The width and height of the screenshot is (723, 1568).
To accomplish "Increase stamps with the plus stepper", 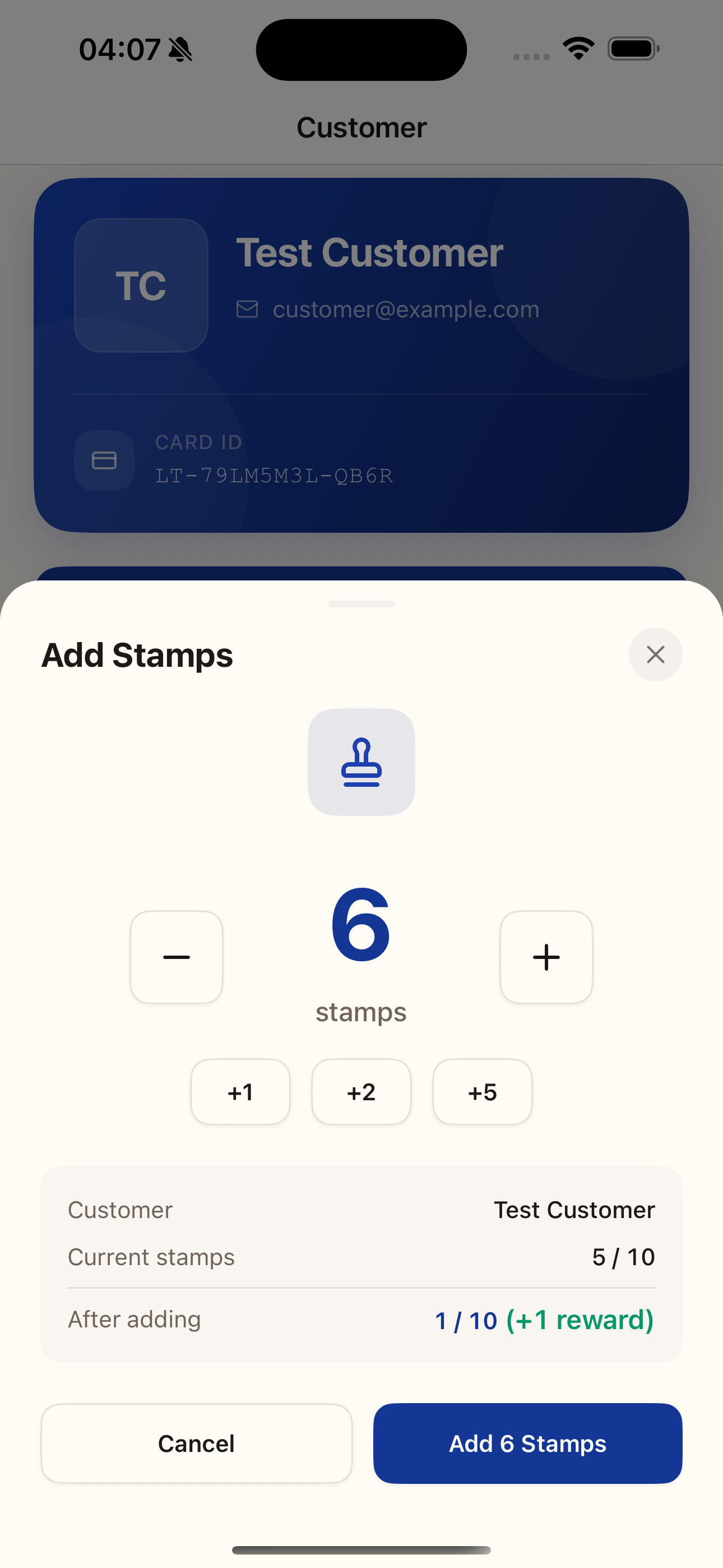I will pos(545,957).
